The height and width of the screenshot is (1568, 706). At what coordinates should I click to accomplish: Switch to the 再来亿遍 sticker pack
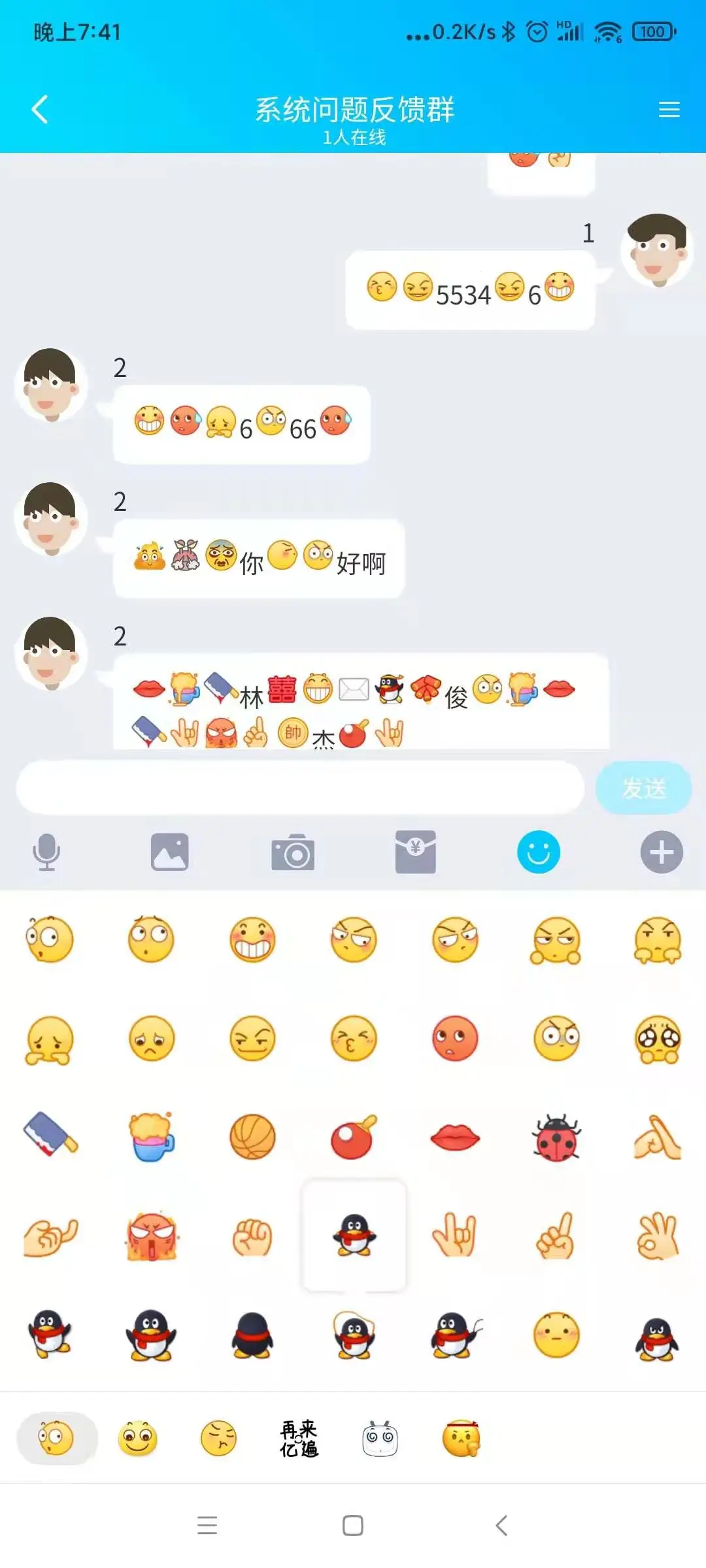point(299,1439)
